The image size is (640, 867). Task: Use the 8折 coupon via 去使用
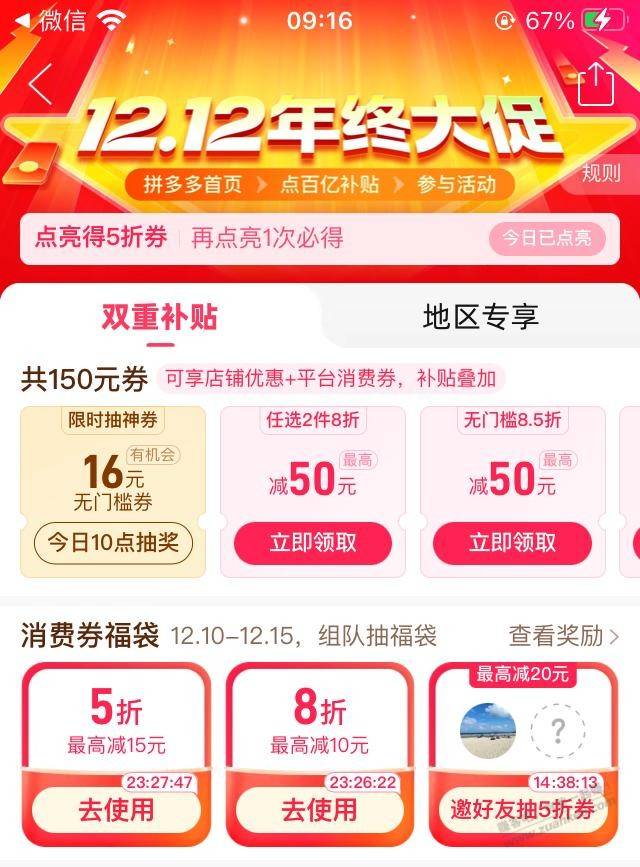pos(317,809)
